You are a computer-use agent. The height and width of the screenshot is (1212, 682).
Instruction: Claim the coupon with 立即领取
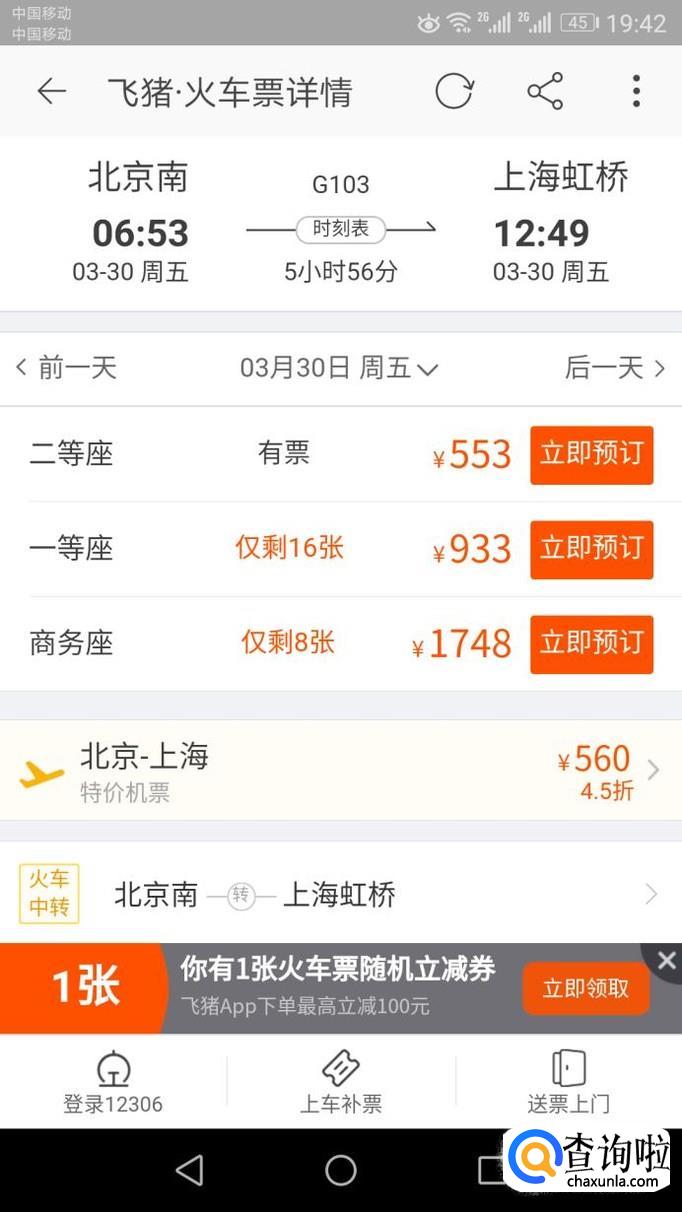[585, 989]
